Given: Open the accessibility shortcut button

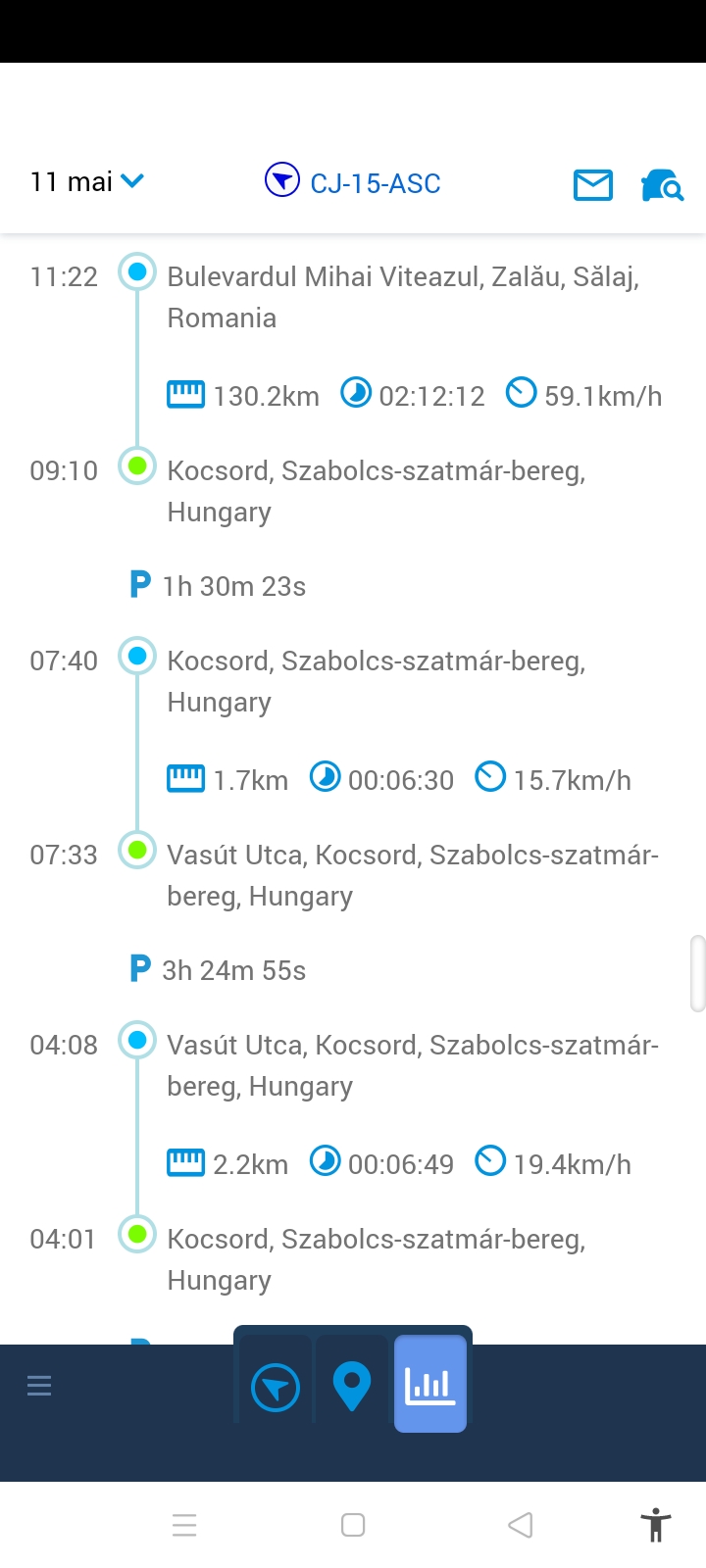Looking at the screenshot, I should (x=656, y=1525).
